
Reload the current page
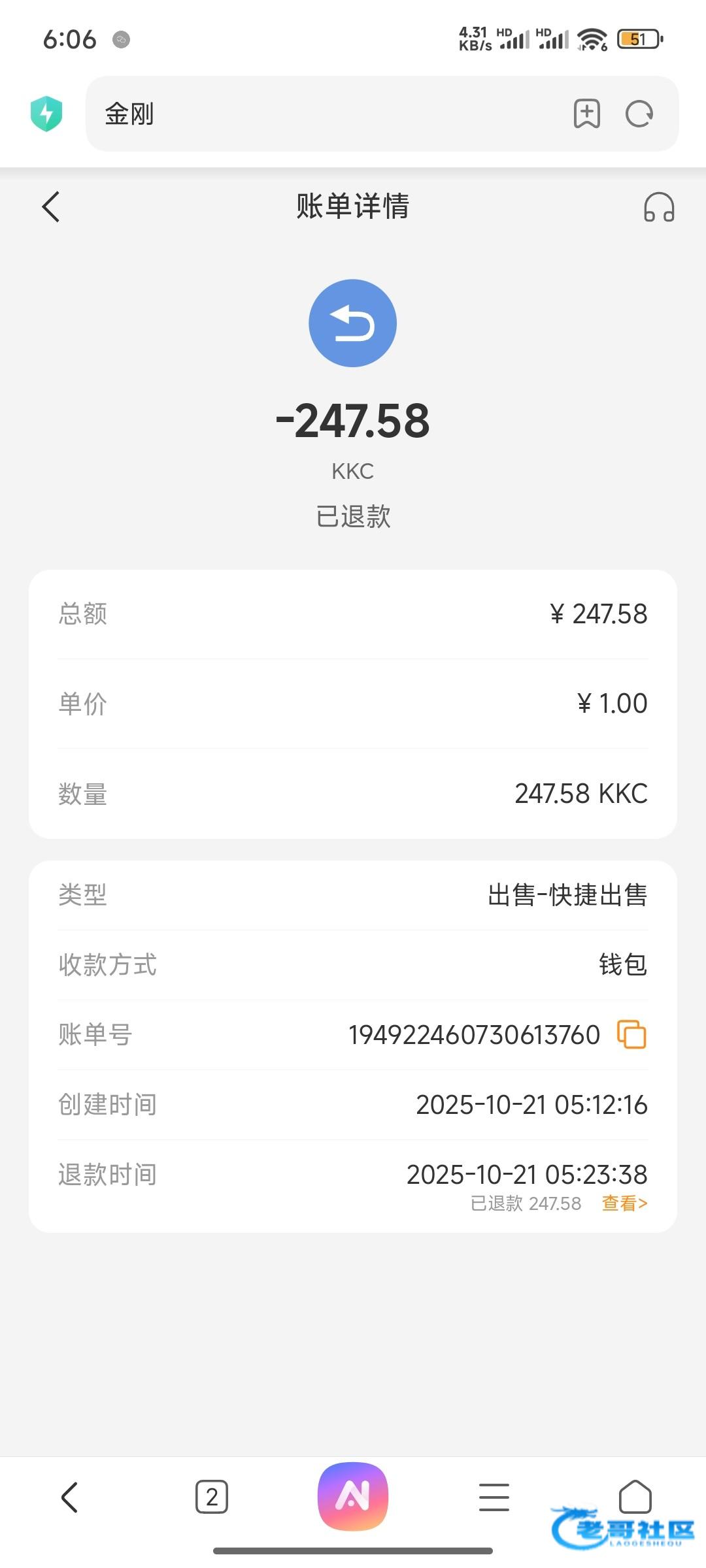point(639,114)
